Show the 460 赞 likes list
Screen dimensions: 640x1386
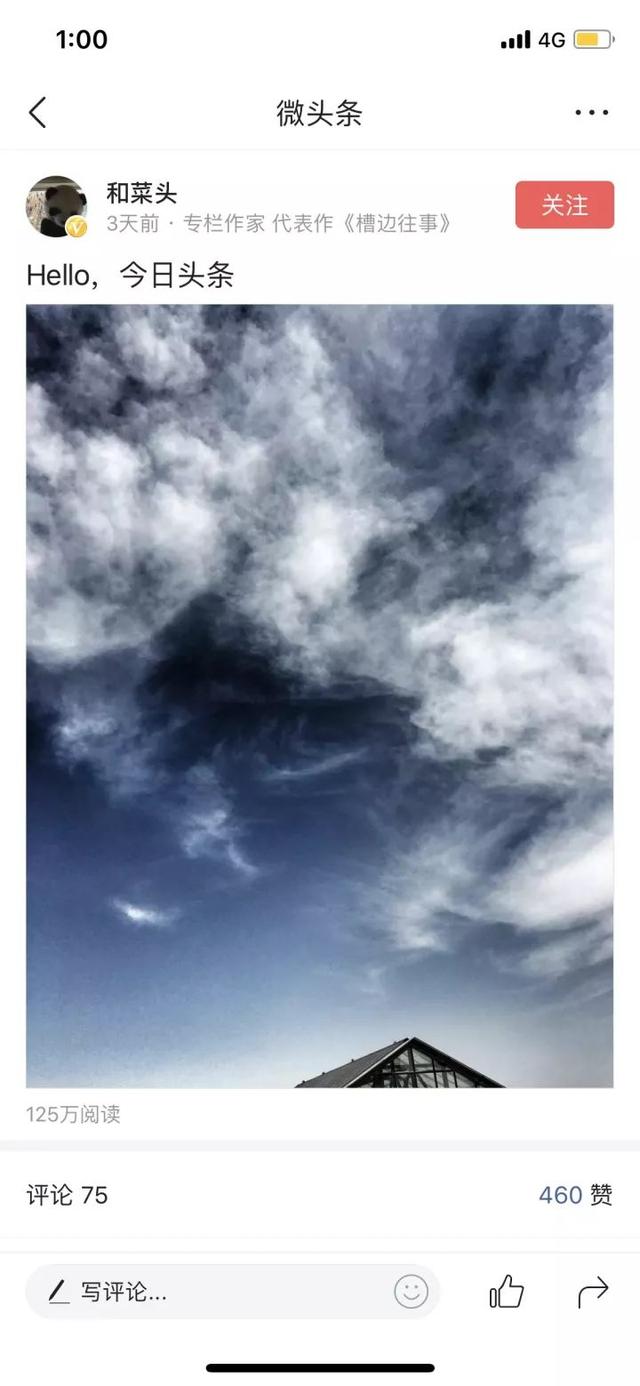[575, 1195]
